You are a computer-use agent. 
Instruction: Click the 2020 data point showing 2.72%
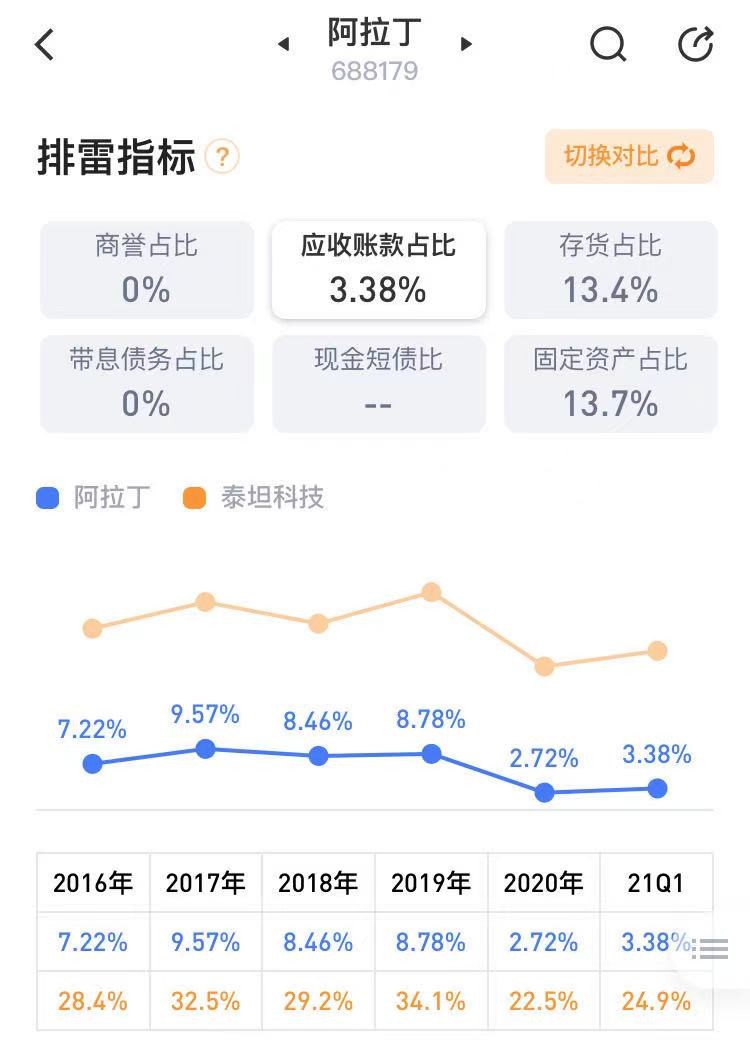[x=544, y=793]
